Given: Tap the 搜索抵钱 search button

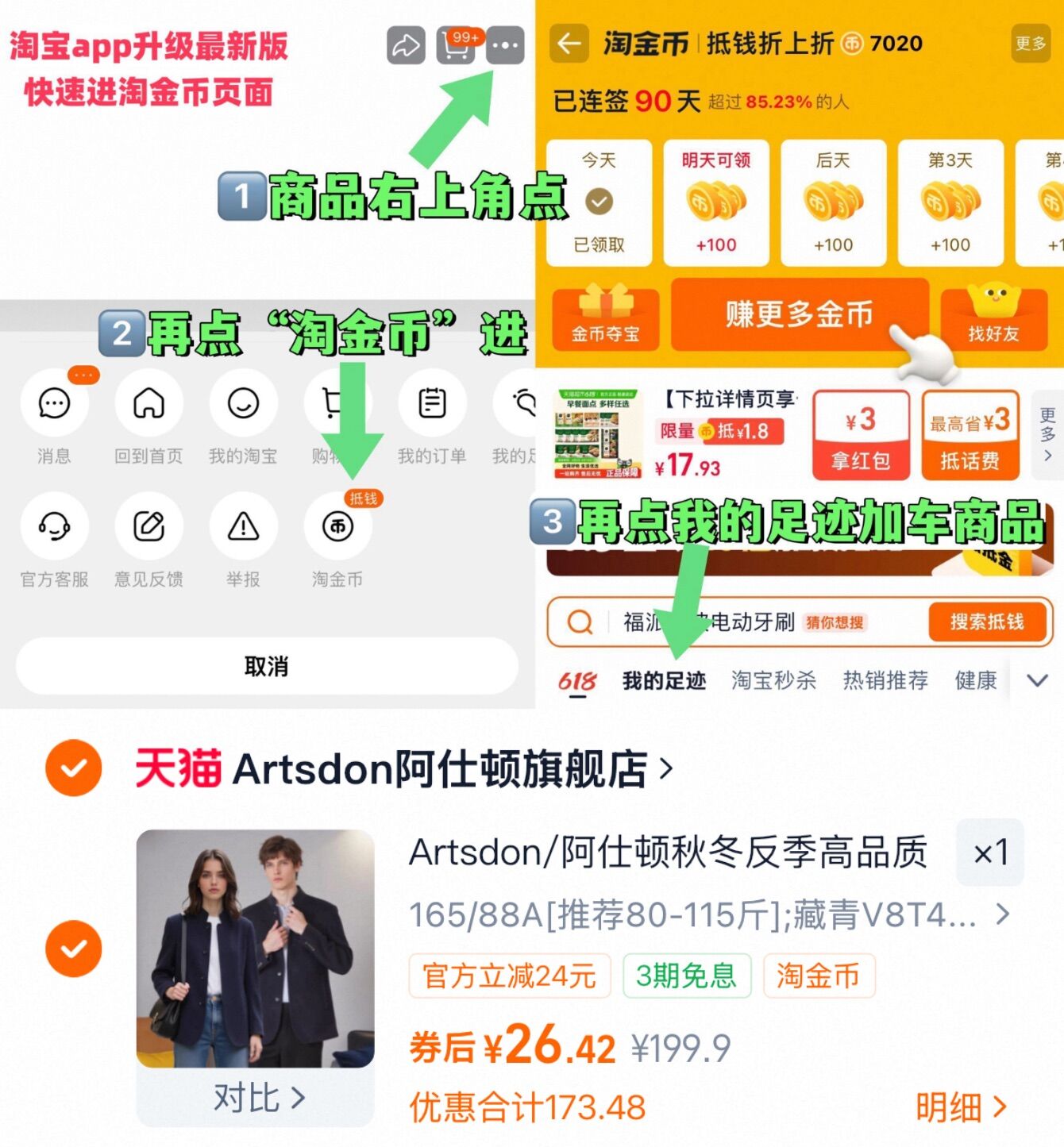Looking at the screenshot, I should click(x=987, y=622).
